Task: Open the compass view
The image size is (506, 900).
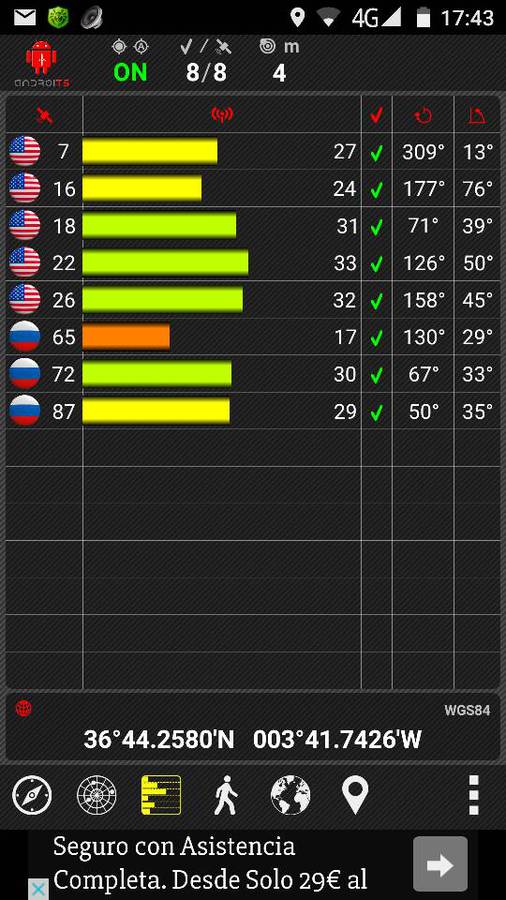Action: click(32, 796)
